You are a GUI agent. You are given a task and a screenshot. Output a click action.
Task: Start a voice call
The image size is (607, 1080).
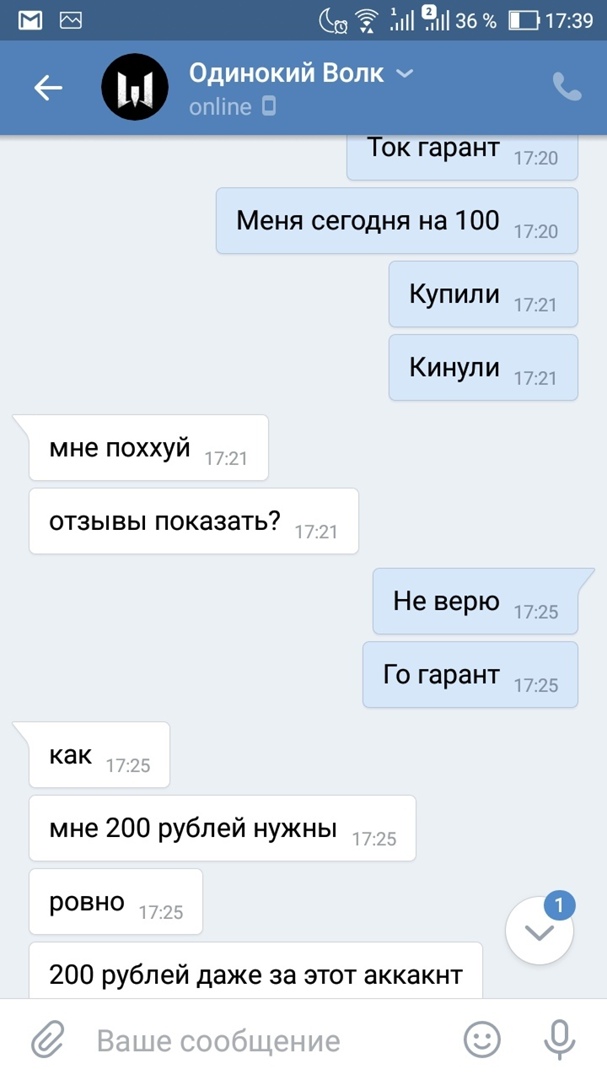[567, 88]
